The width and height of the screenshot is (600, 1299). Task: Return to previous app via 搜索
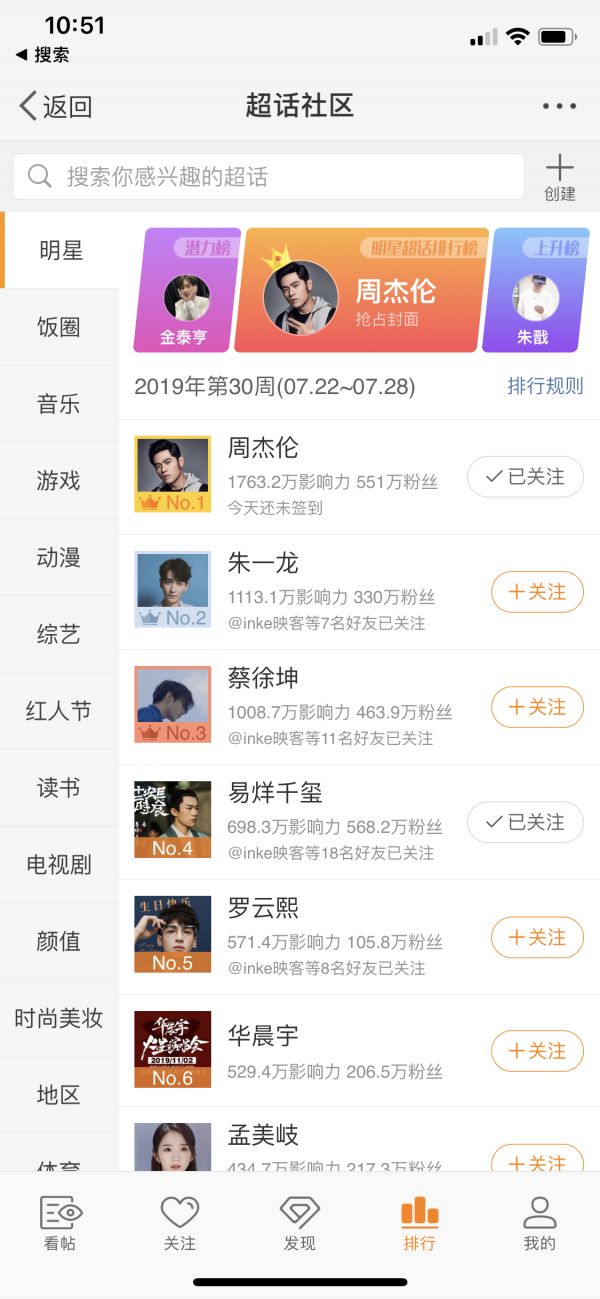click(43, 55)
